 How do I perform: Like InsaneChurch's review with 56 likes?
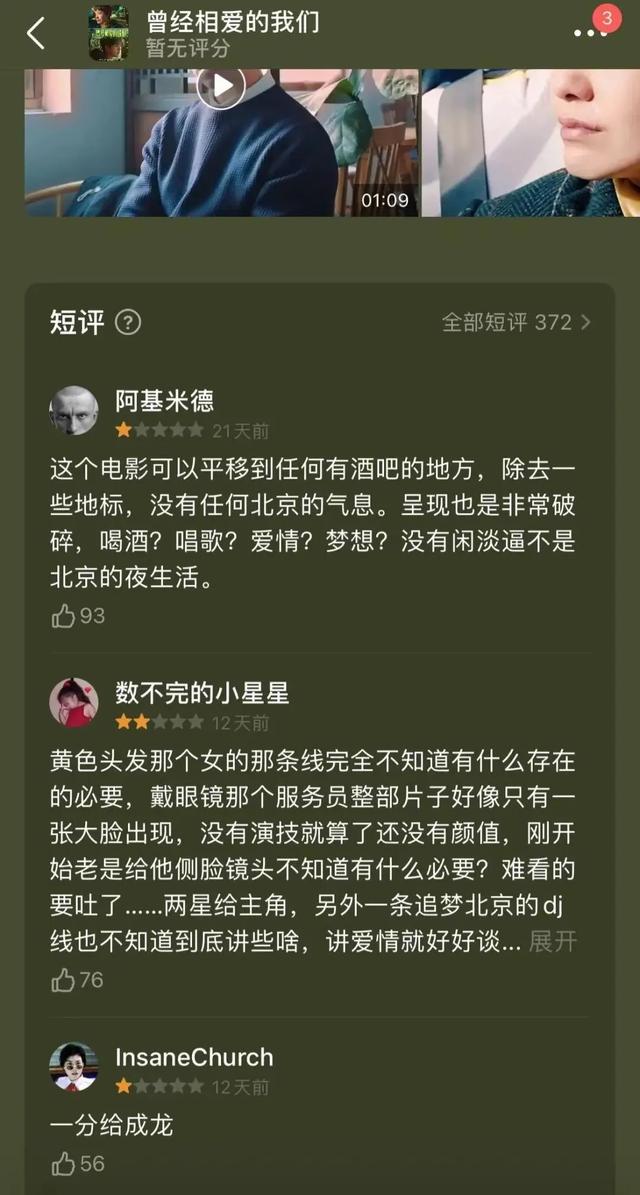[78, 1165]
